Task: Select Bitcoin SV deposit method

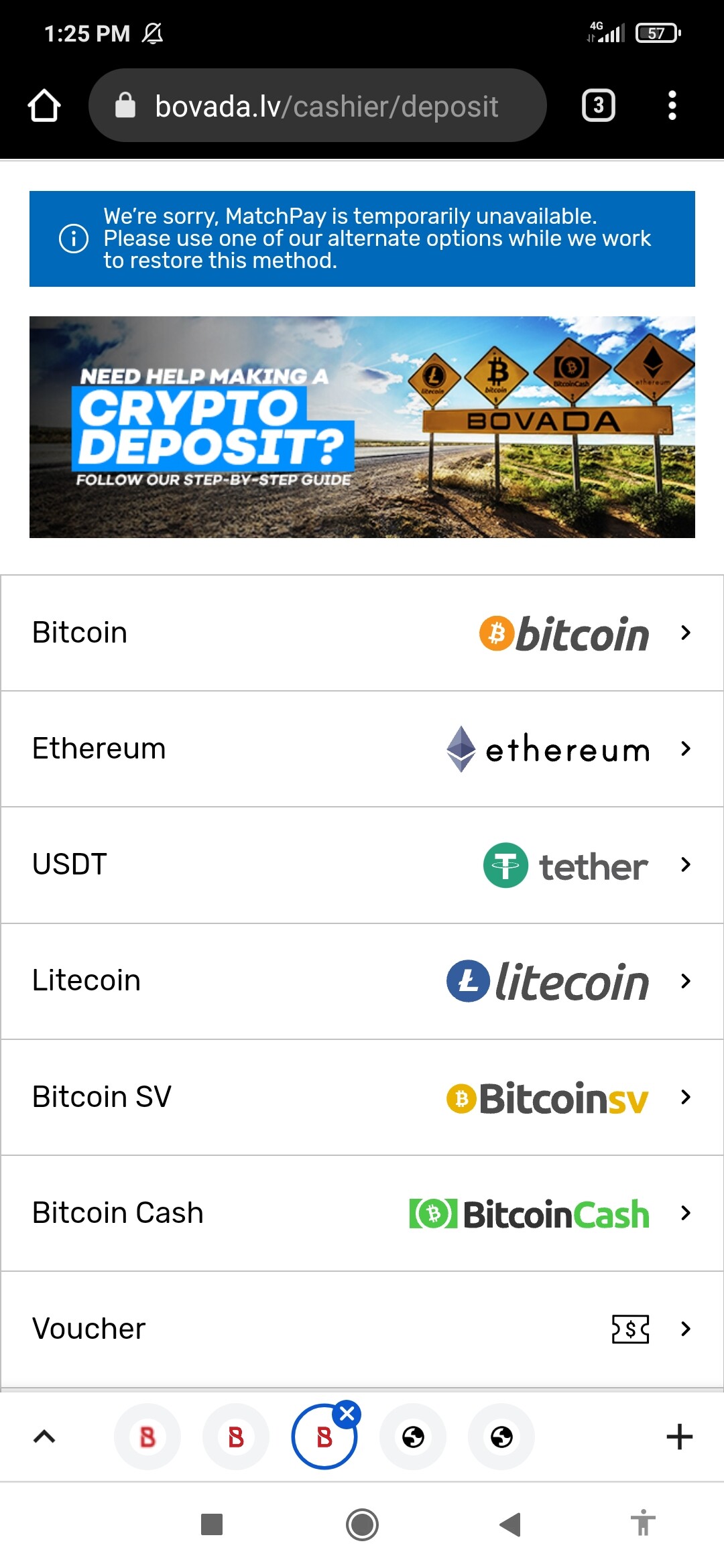Action: click(362, 1097)
